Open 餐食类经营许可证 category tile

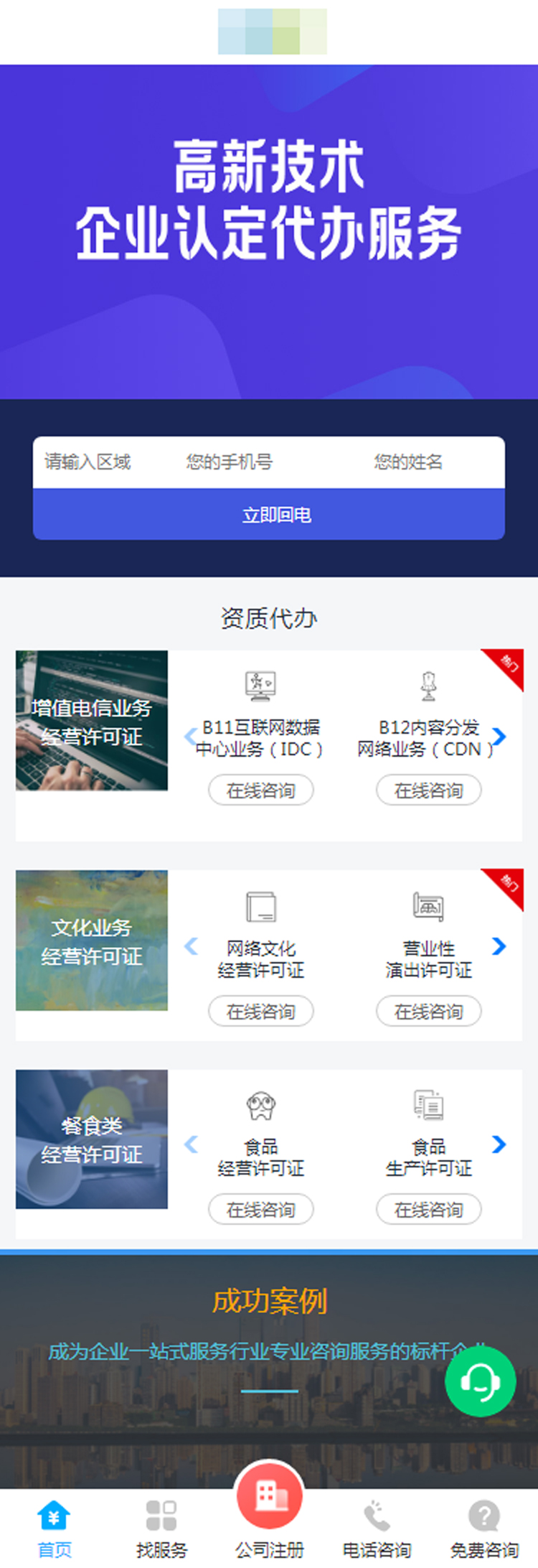[x=92, y=1139]
